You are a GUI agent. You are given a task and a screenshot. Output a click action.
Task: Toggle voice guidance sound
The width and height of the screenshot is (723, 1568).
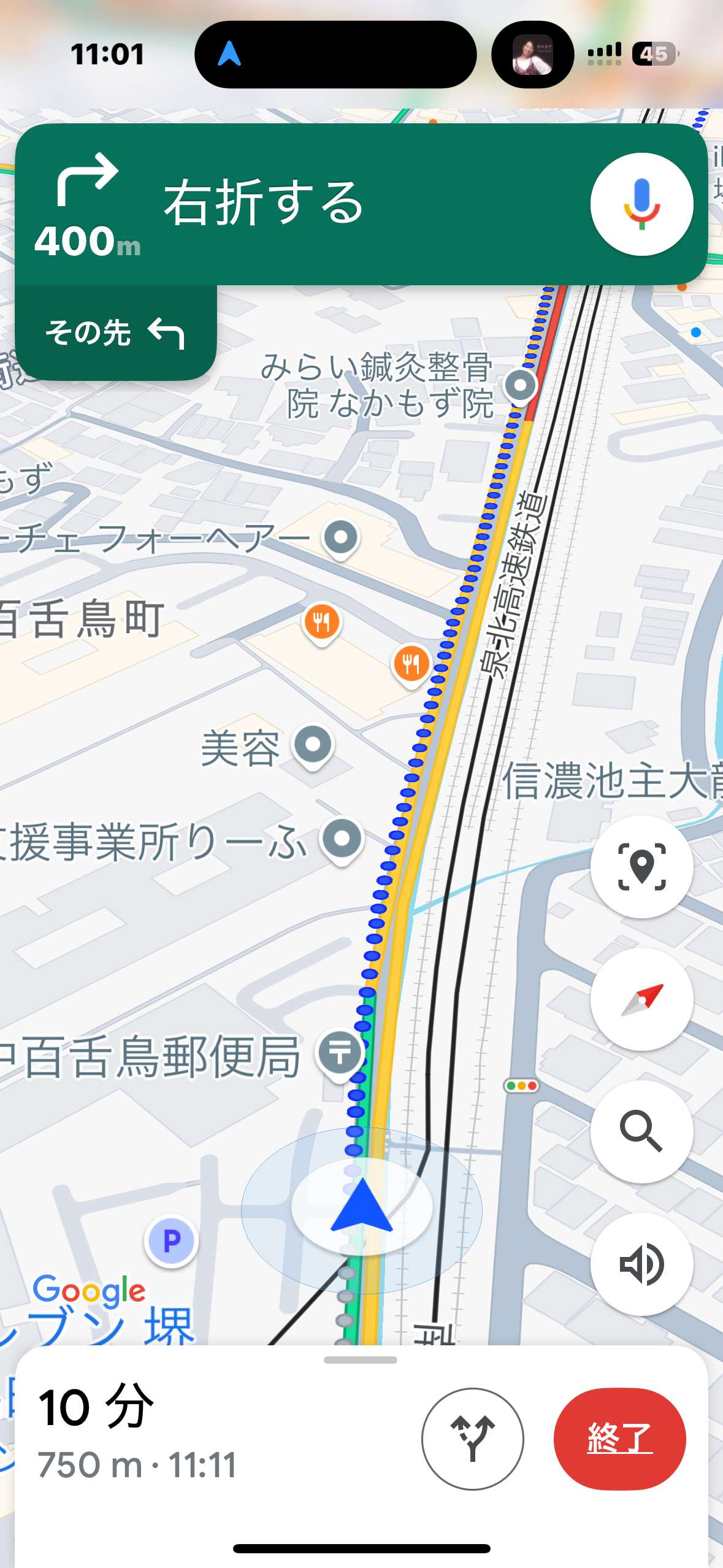tap(641, 1264)
